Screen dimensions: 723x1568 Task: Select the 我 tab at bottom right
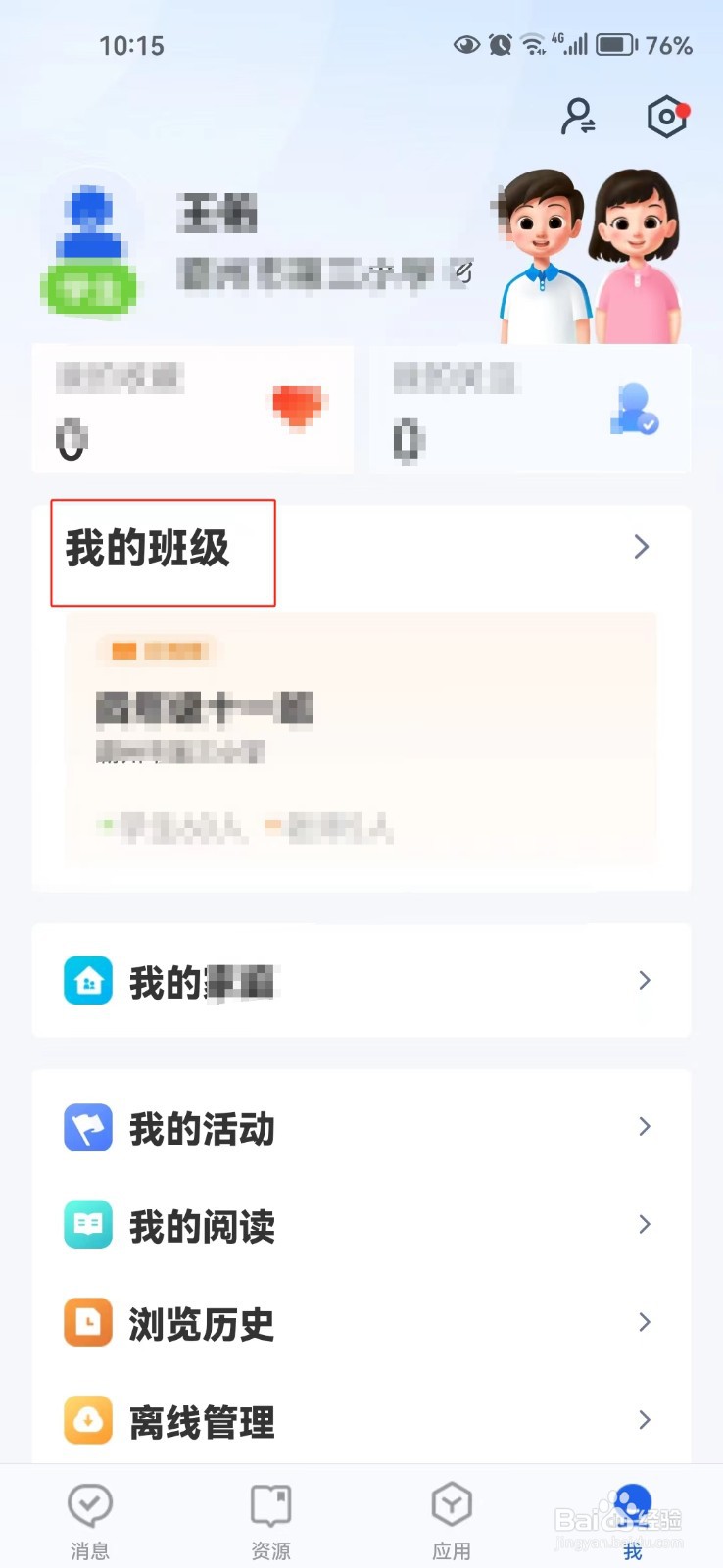coord(631,1514)
